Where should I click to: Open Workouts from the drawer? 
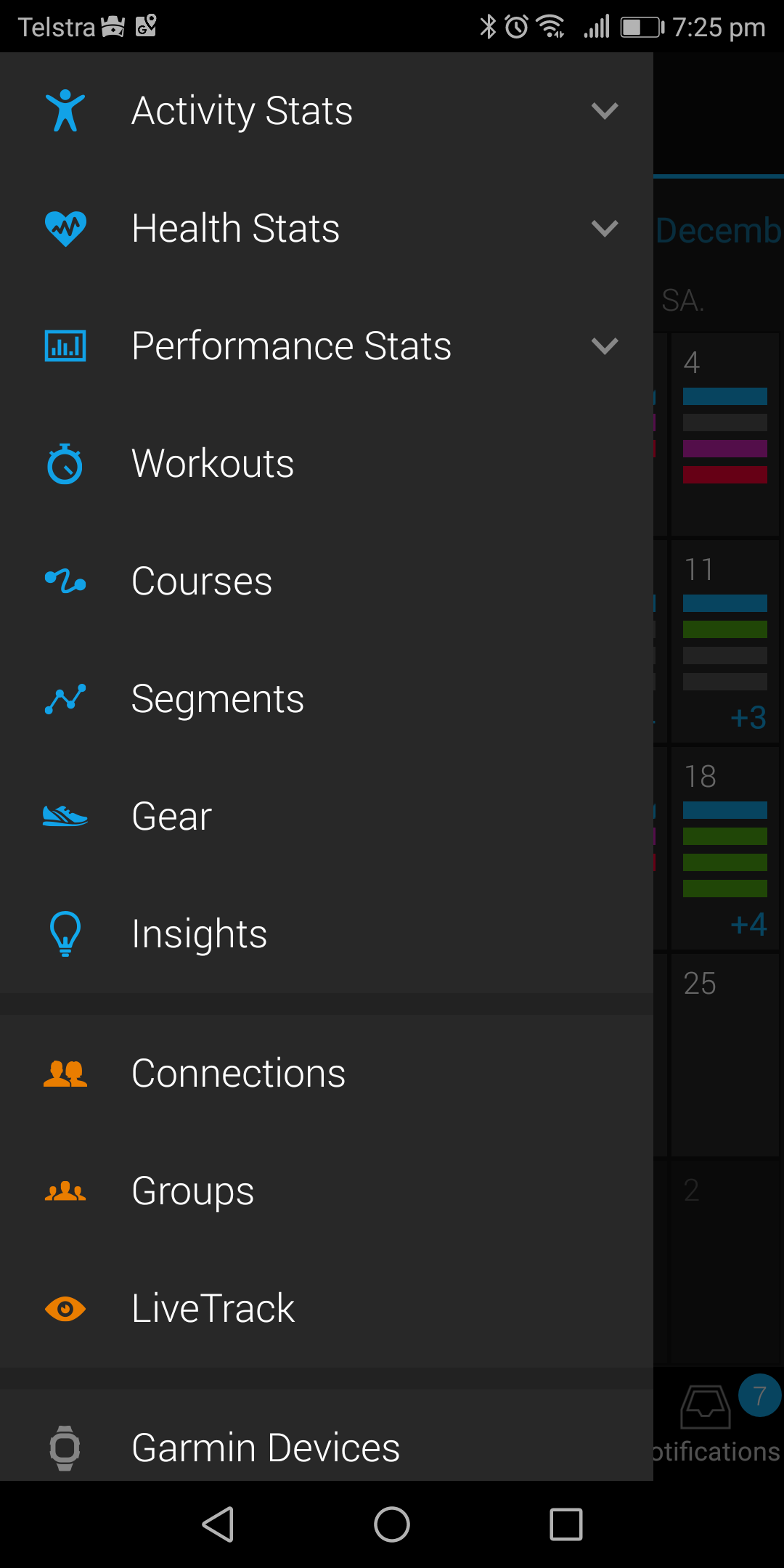coord(327,464)
